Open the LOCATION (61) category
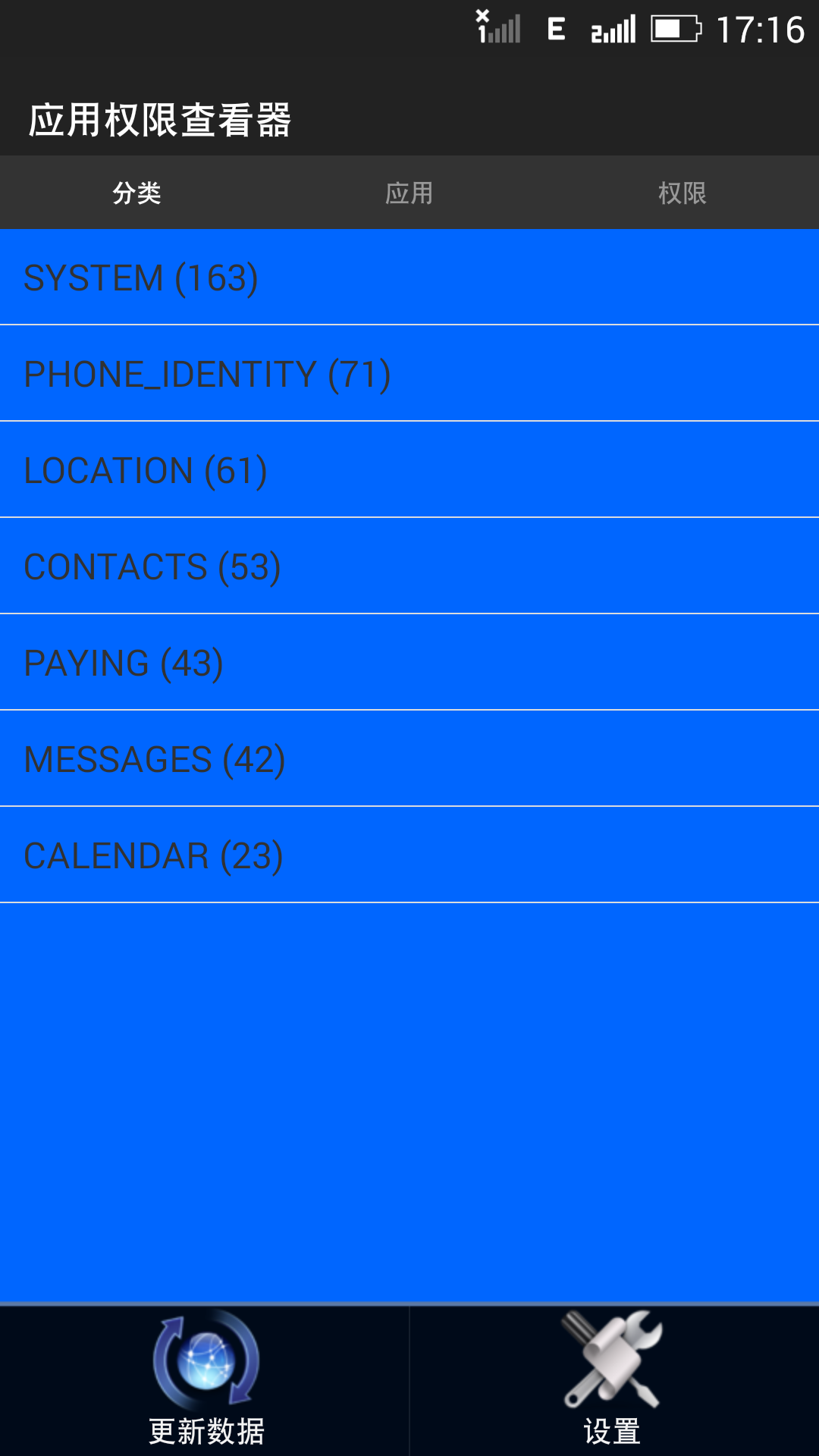 click(x=409, y=470)
